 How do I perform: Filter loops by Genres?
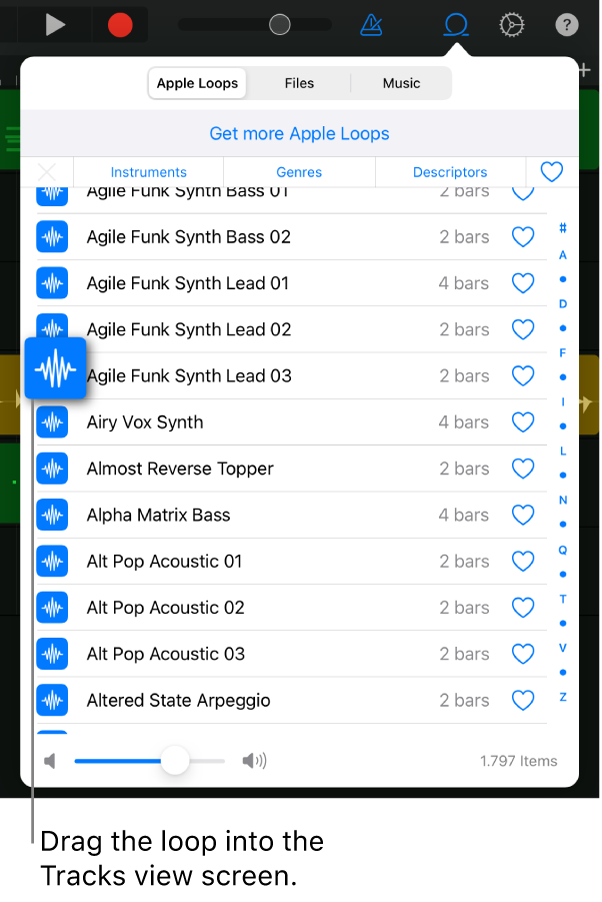point(299,172)
